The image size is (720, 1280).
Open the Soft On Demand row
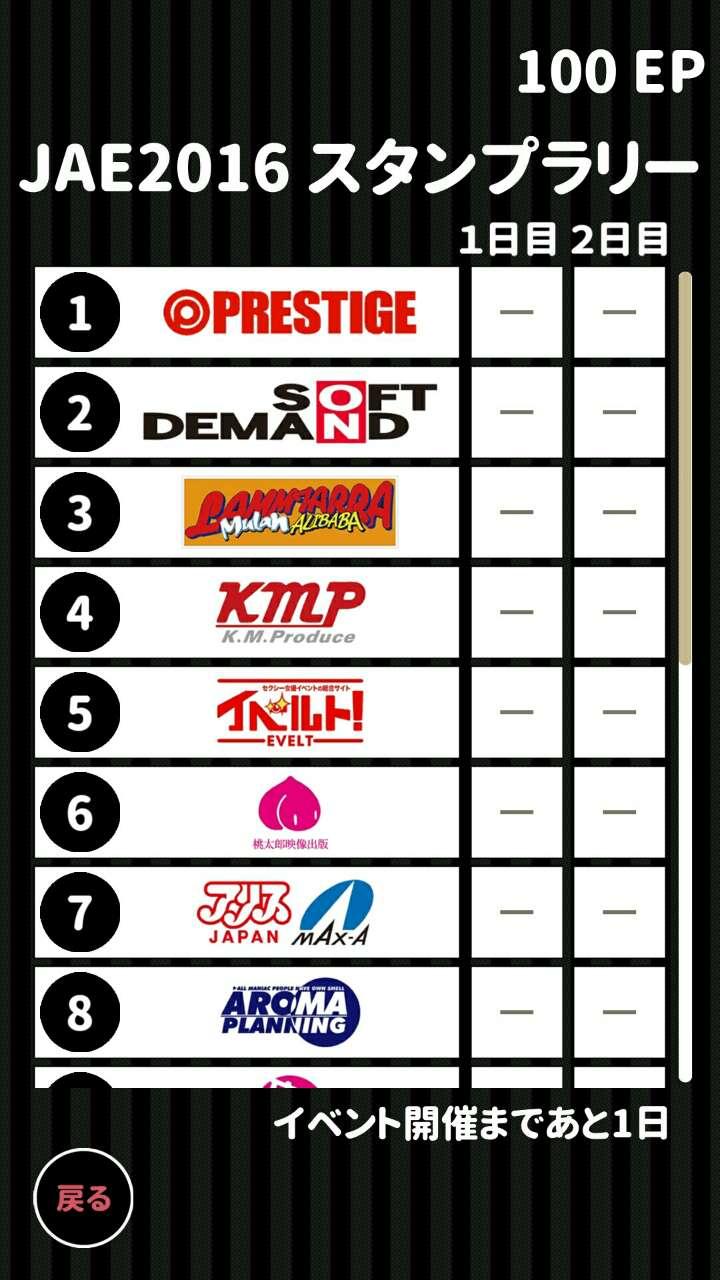[247, 412]
